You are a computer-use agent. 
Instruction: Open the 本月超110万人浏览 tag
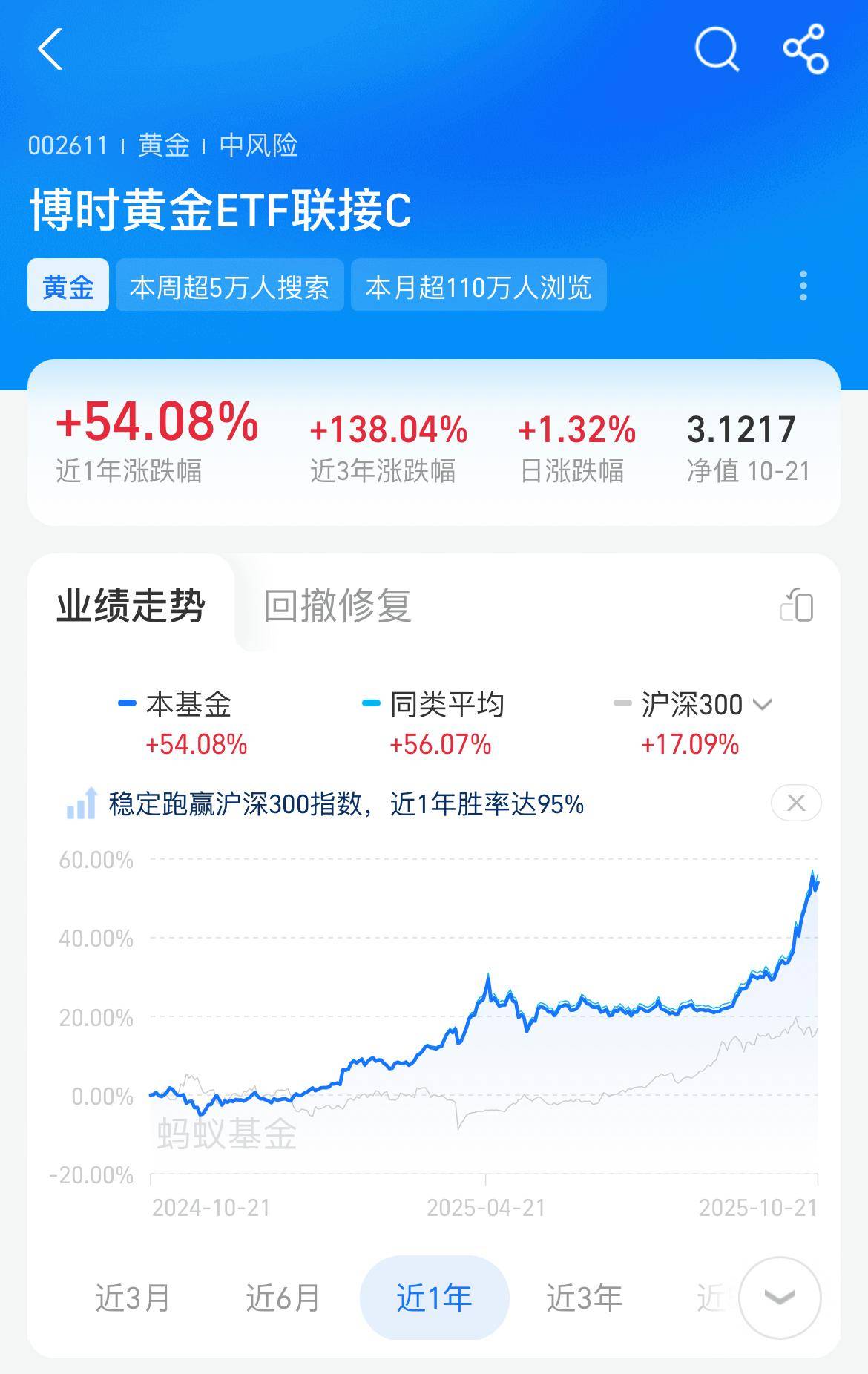pyautogui.click(x=479, y=286)
